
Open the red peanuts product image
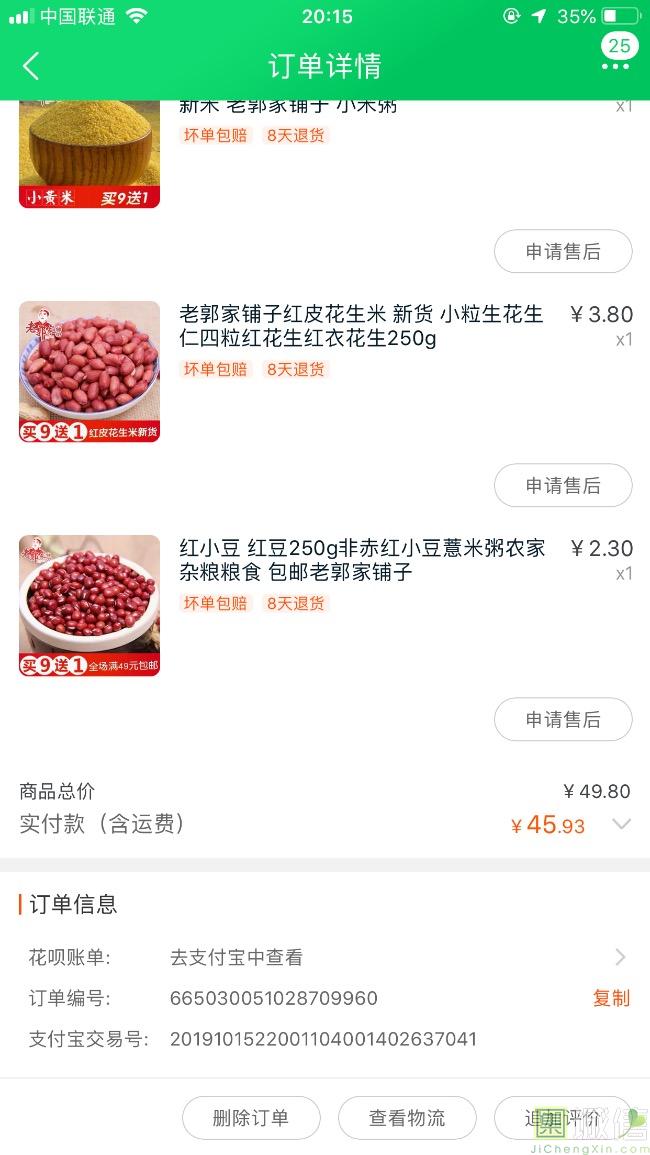(x=89, y=372)
